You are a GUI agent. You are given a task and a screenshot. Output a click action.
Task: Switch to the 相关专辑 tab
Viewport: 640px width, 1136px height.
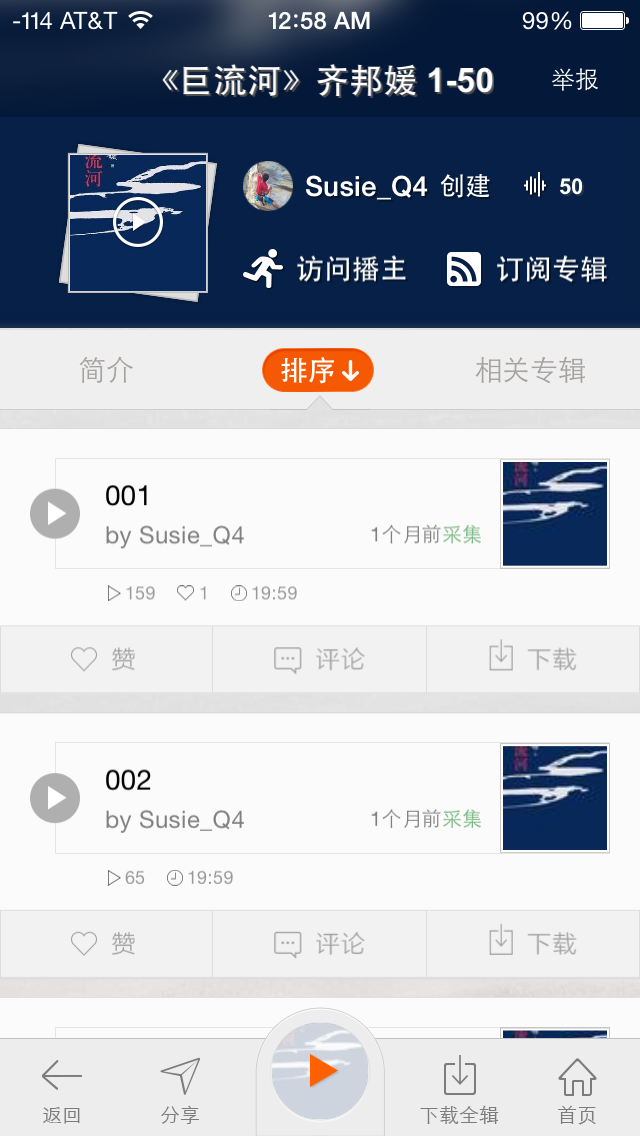[530, 371]
